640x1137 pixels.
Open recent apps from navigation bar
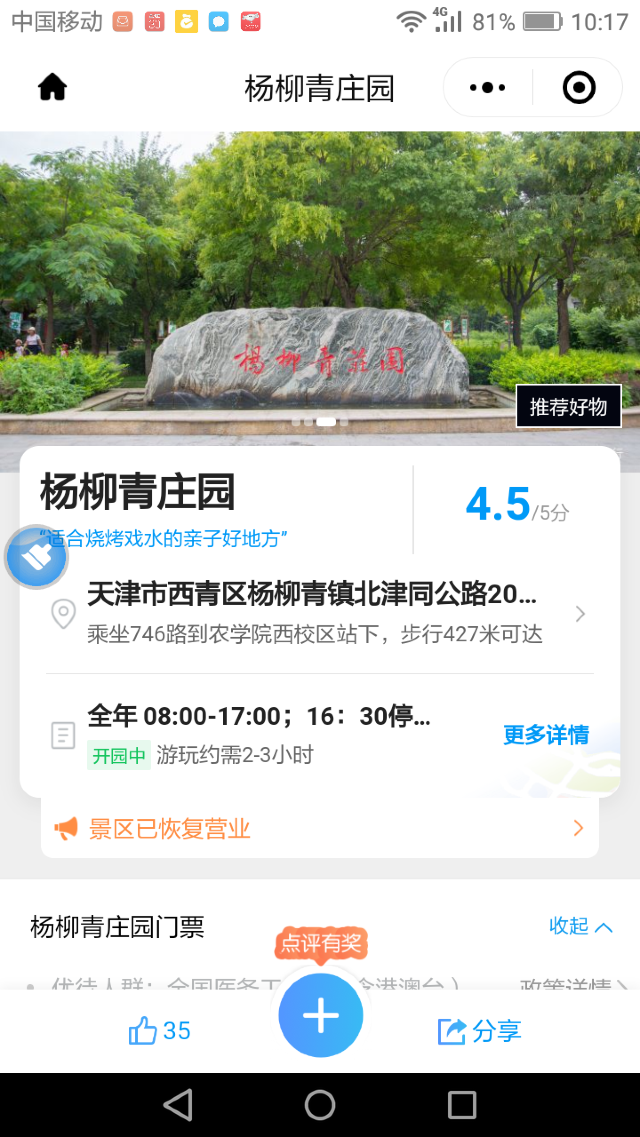tap(462, 1104)
